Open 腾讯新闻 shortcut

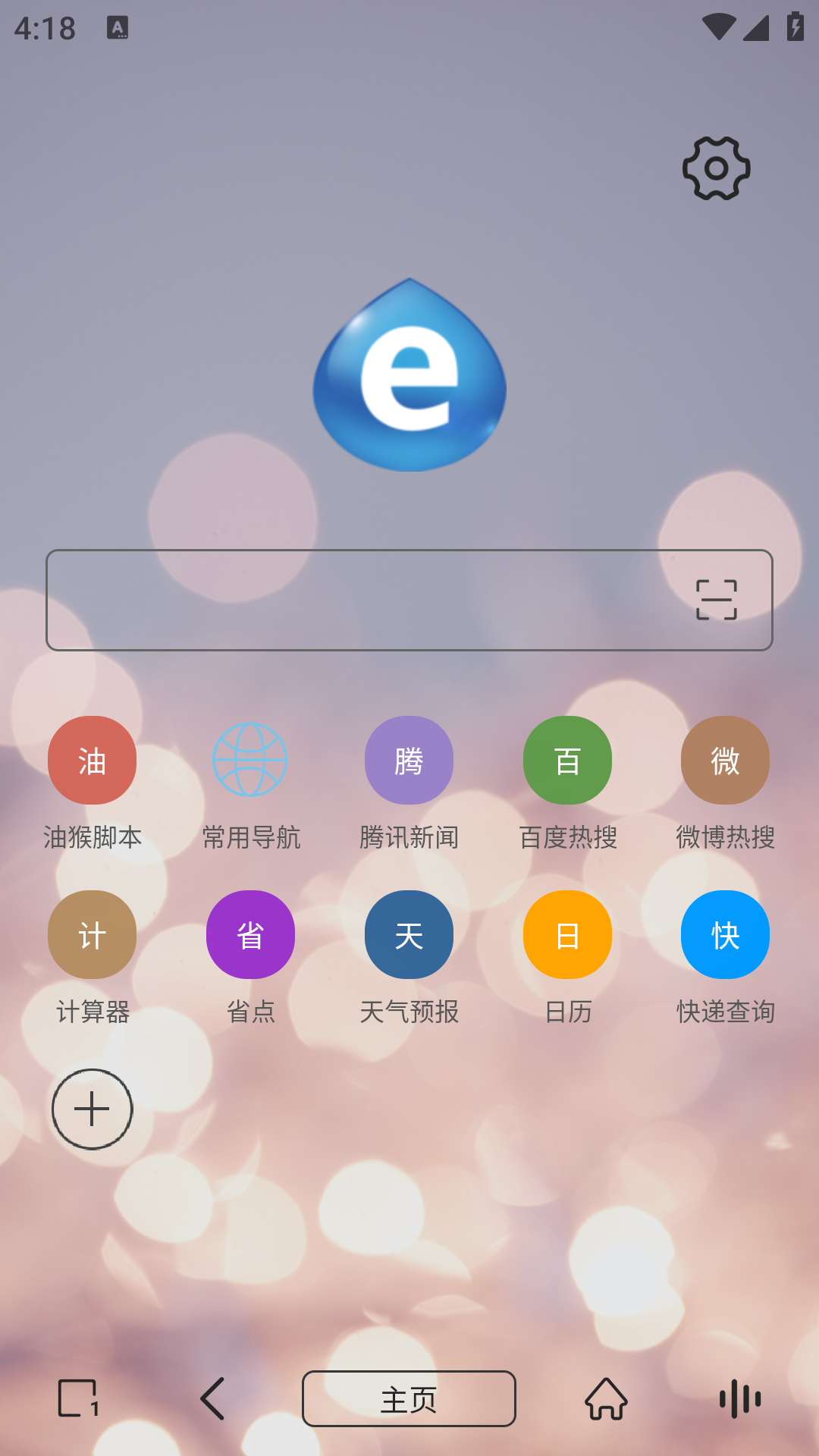point(409,761)
